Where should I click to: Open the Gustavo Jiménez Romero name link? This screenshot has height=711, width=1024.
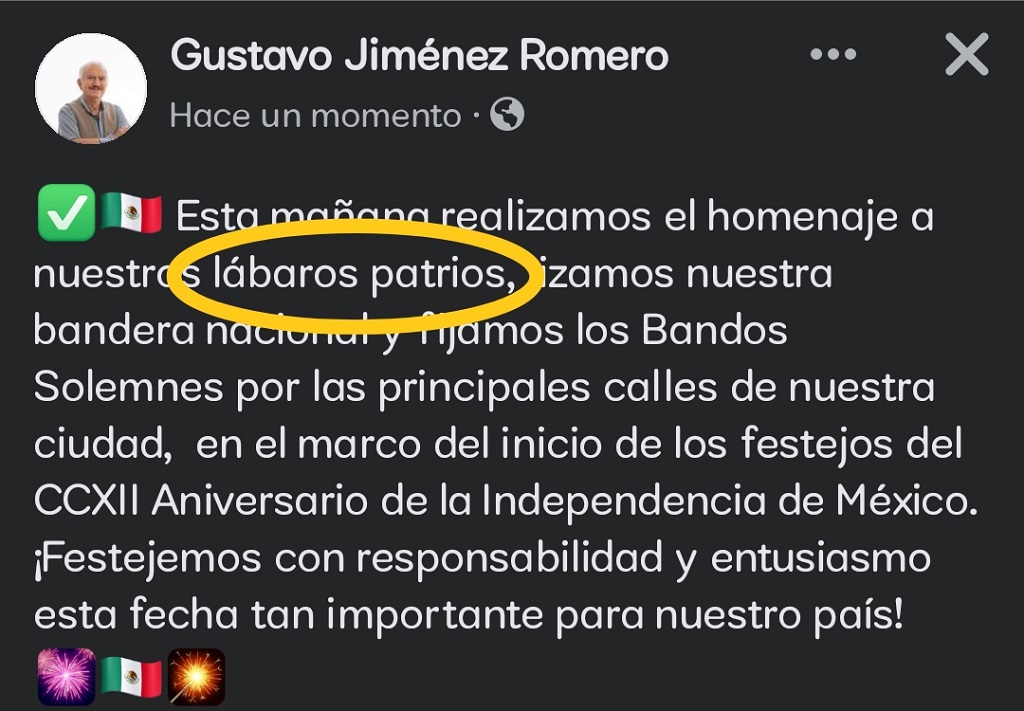[419, 55]
